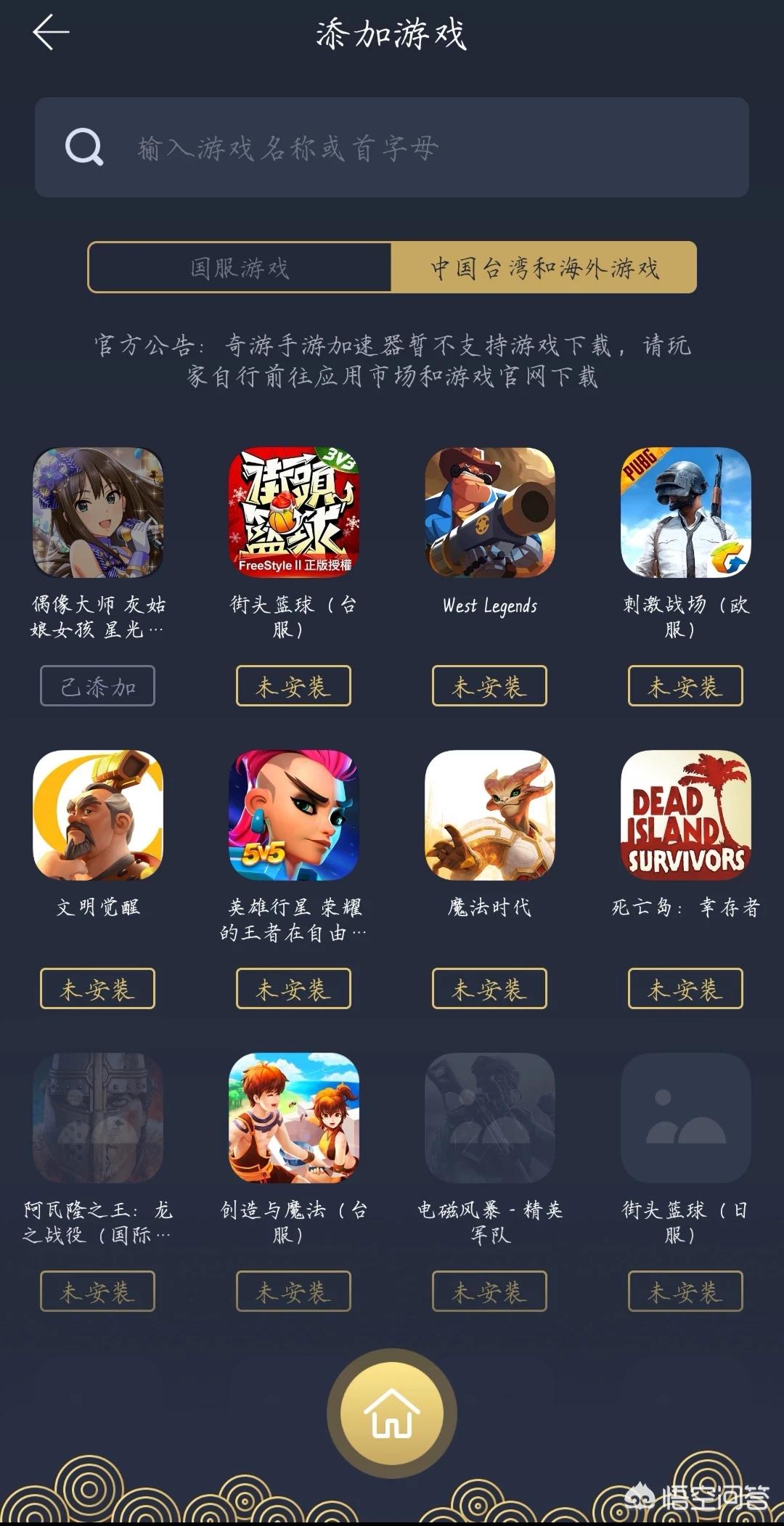Tap 未安装 under 电磁风暴 - 精英军队

(x=489, y=1292)
